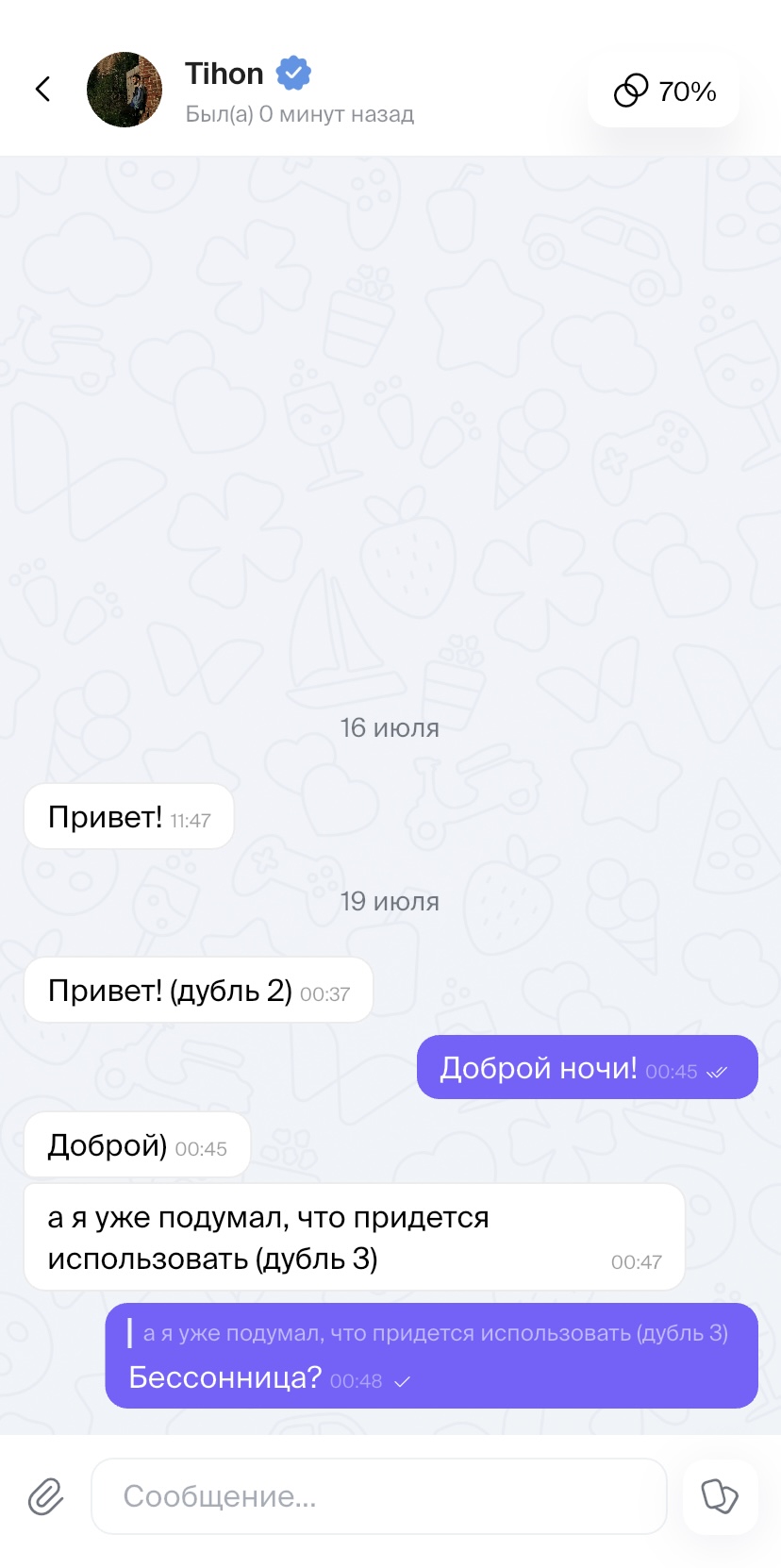Go back using the arrow
The image size is (781, 1568).
click(x=42, y=90)
